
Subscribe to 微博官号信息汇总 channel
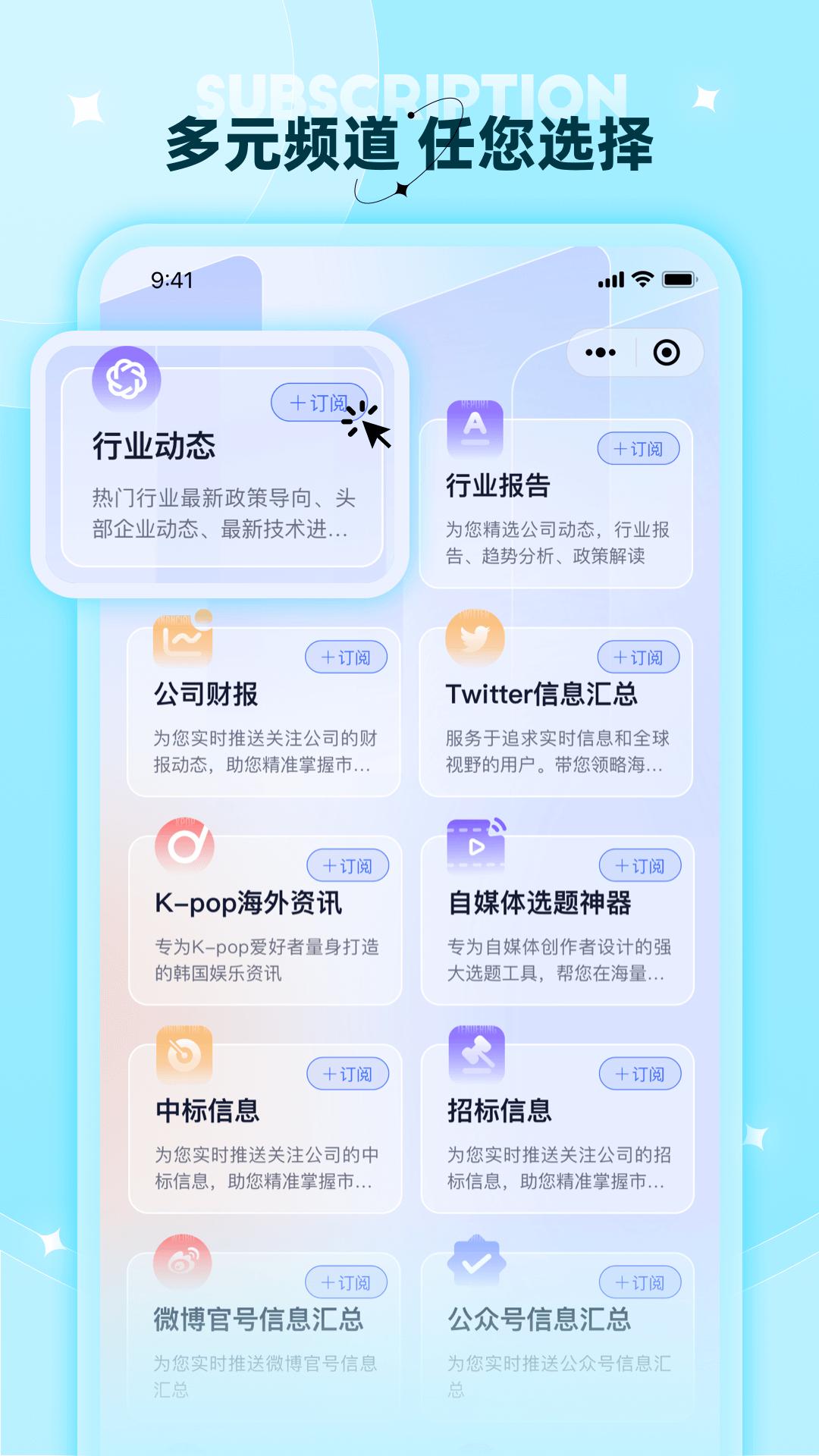pyautogui.click(x=347, y=1282)
